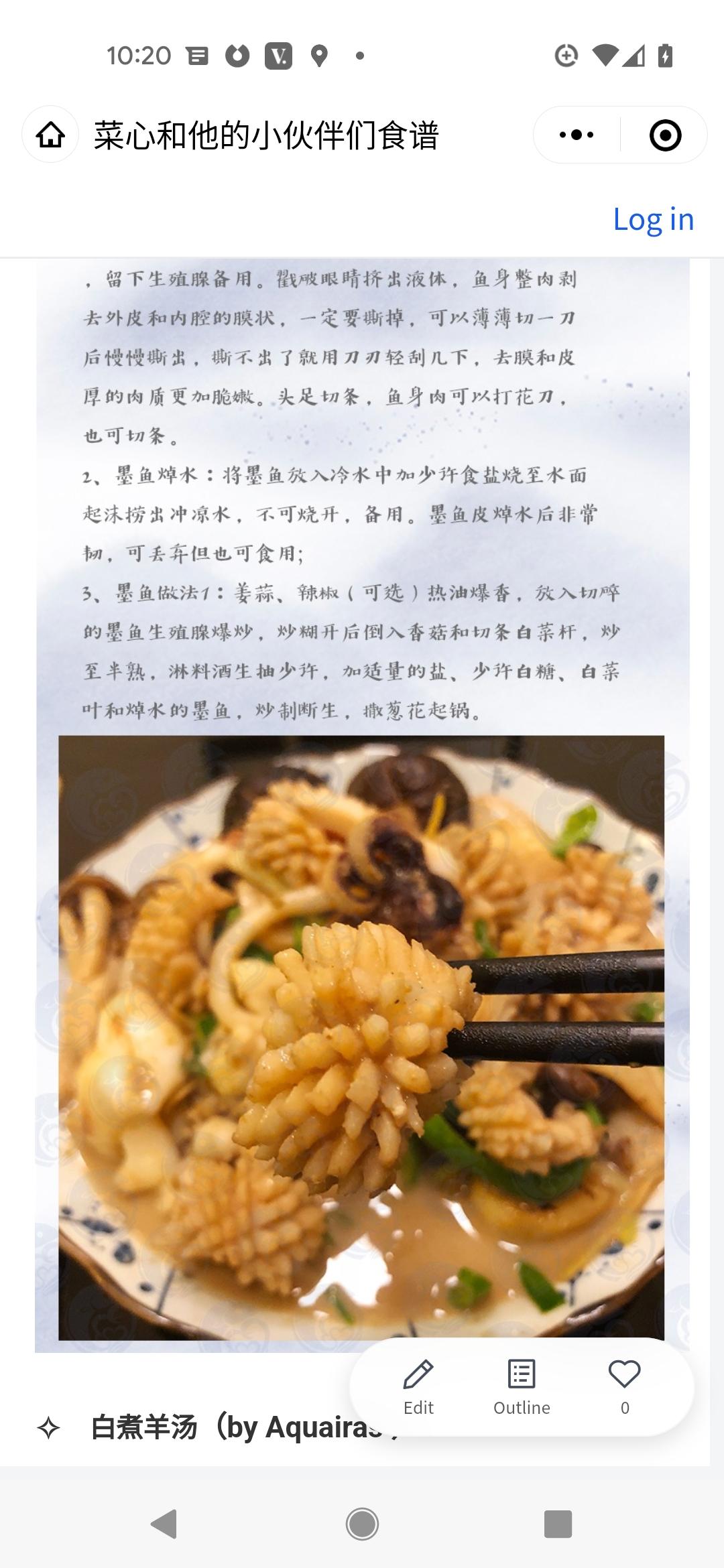Open recent apps from navigation bar
Image resolution: width=724 pixels, height=1568 pixels.
[x=558, y=1524]
